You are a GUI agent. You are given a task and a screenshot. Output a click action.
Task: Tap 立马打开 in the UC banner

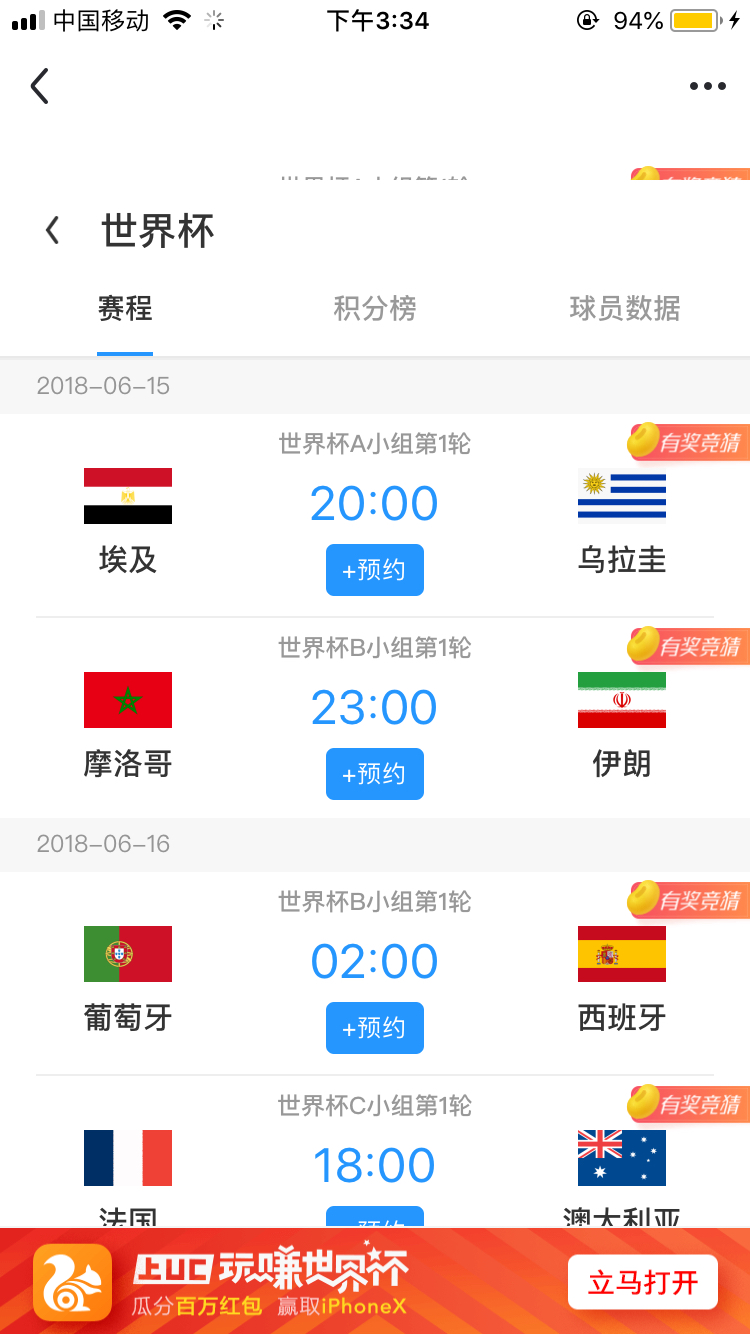click(x=642, y=1282)
